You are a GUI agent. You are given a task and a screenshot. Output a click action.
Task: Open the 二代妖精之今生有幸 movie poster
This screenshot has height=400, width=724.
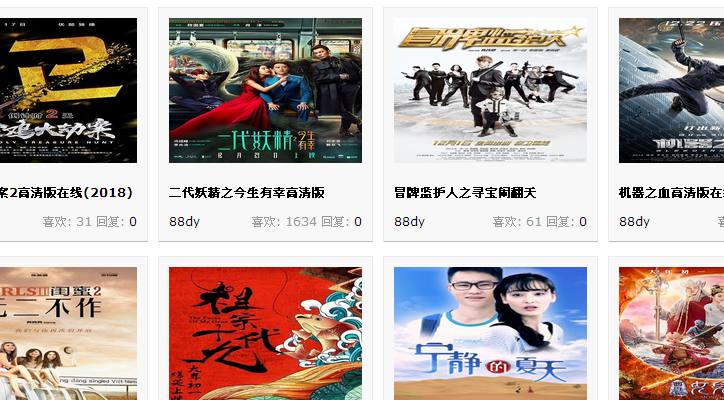pyautogui.click(x=265, y=90)
